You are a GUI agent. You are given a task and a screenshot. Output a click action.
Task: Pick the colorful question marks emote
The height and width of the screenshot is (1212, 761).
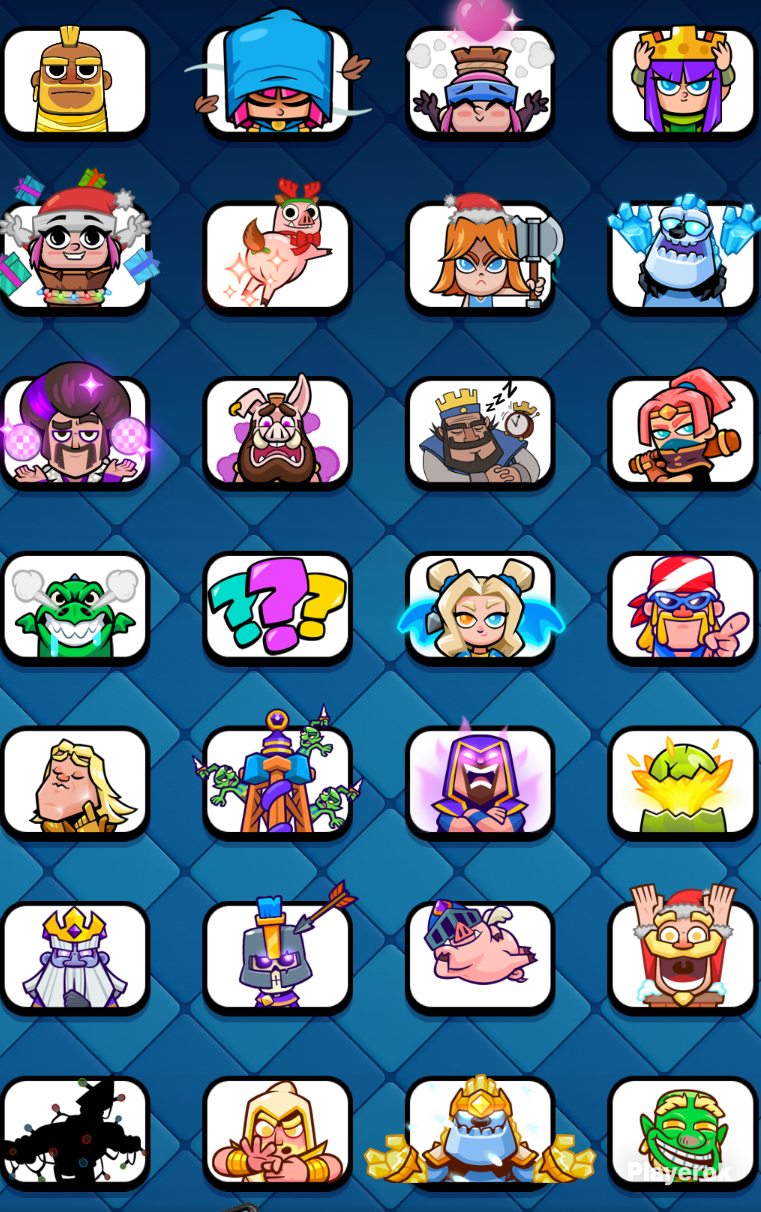pos(278,607)
